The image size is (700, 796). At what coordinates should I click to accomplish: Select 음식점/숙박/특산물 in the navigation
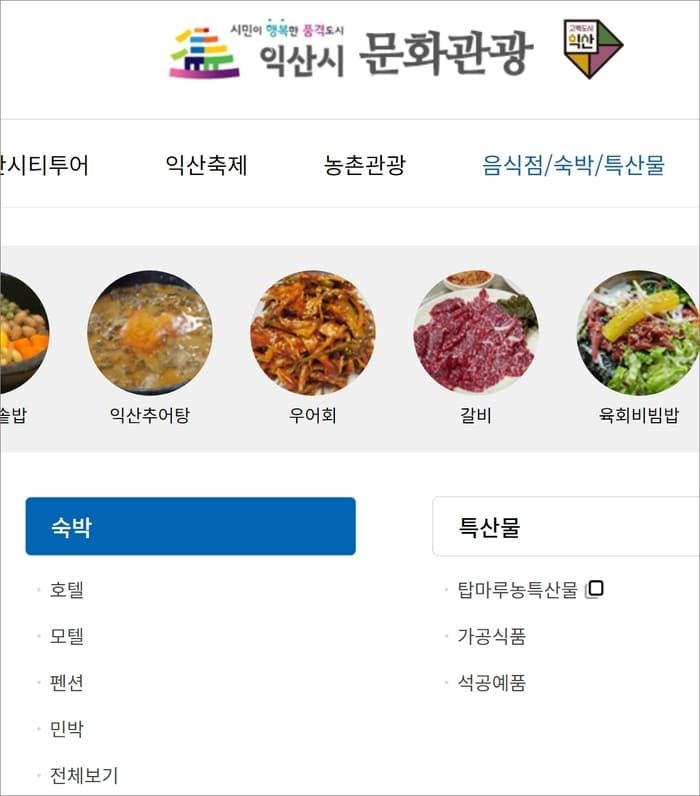click(574, 165)
